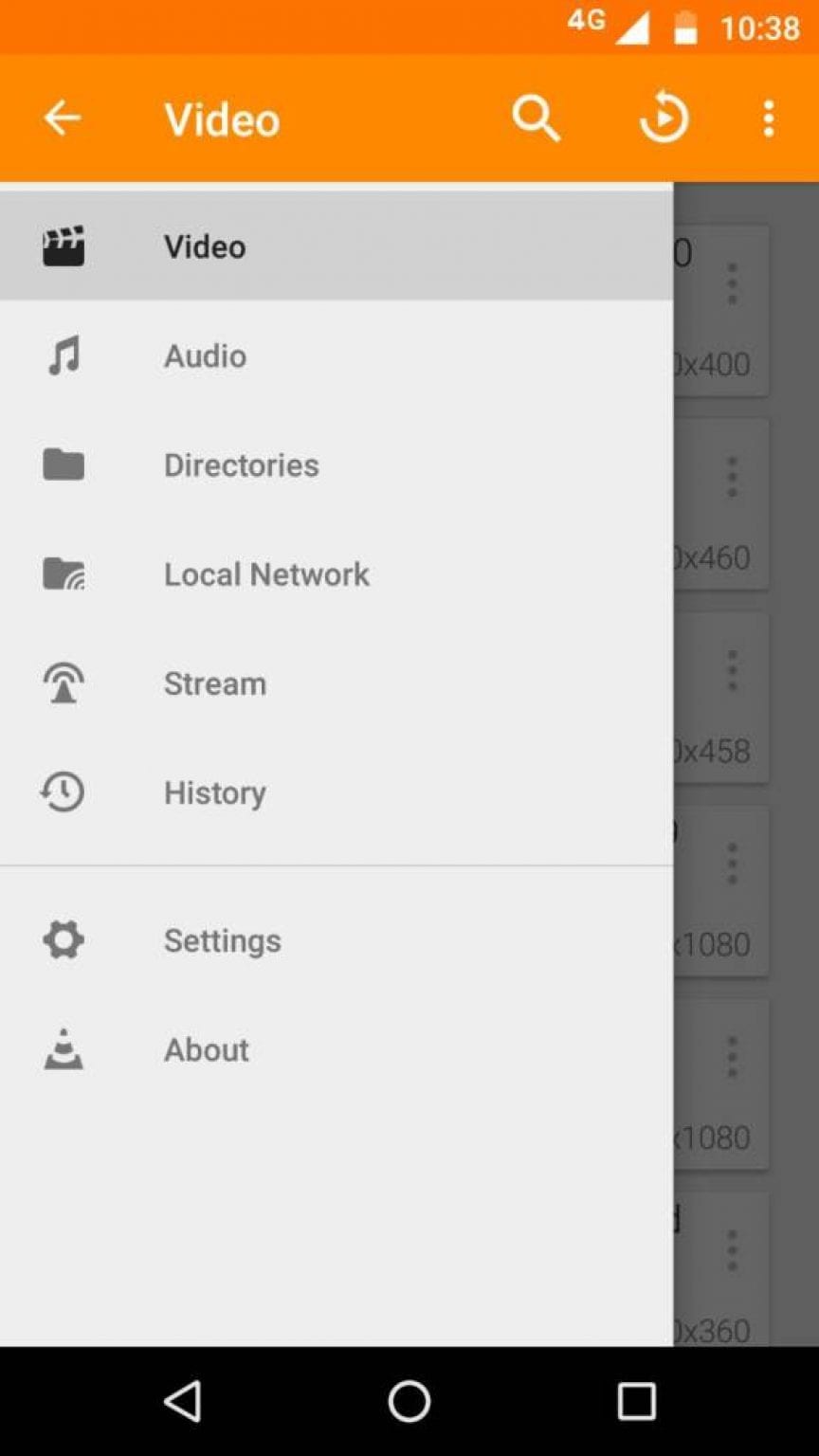Go to the Stream option
The height and width of the screenshot is (1456, 819).
point(214,683)
